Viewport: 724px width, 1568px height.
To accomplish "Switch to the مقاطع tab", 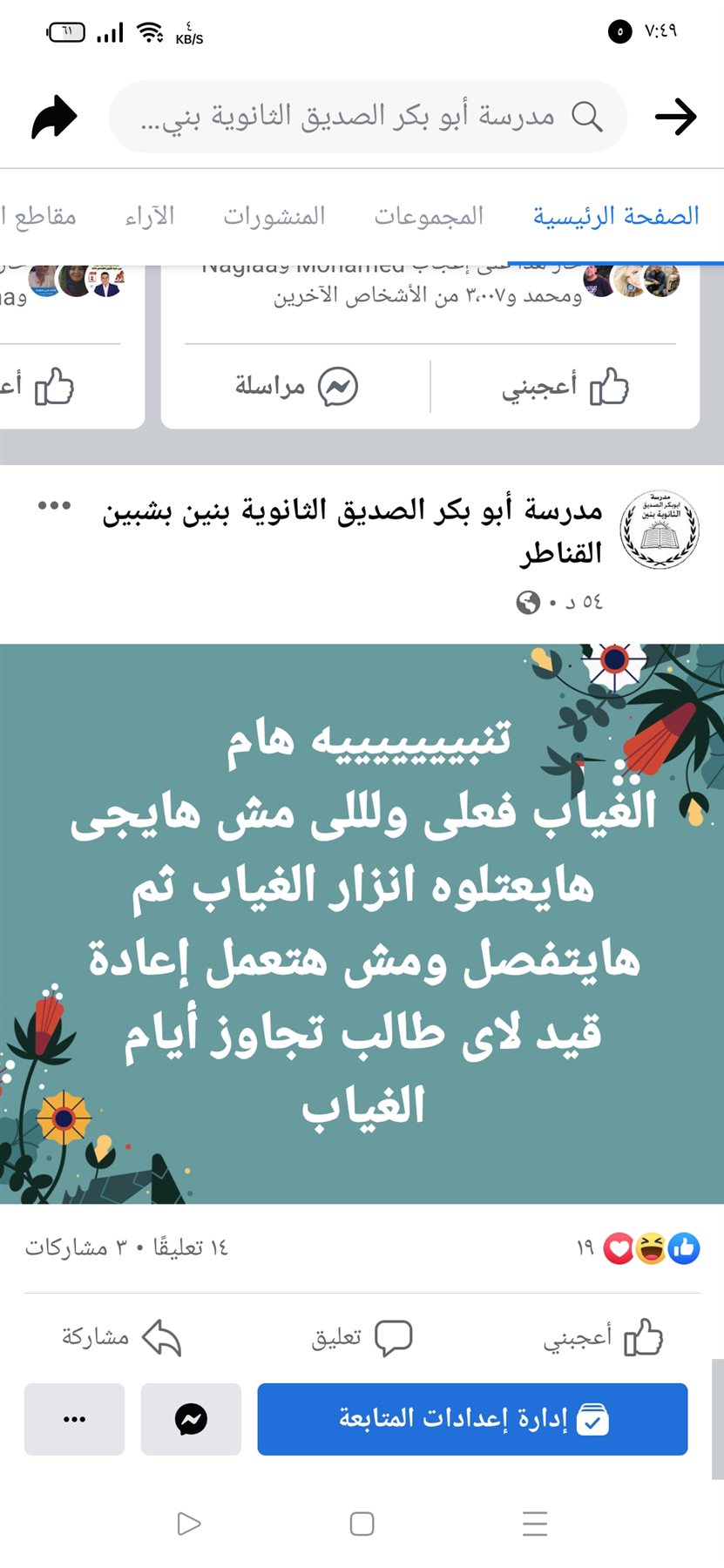I will tap(39, 216).
